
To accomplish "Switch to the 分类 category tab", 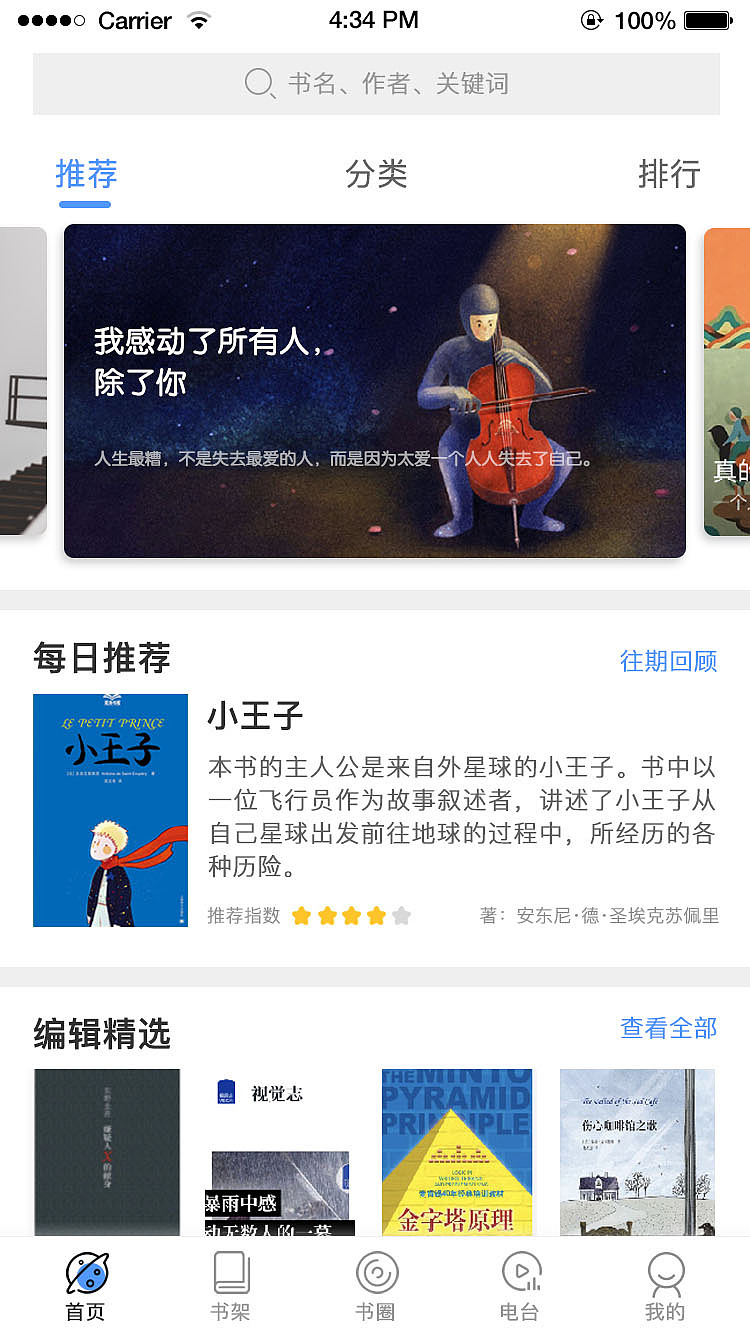I will pos(375,174).
